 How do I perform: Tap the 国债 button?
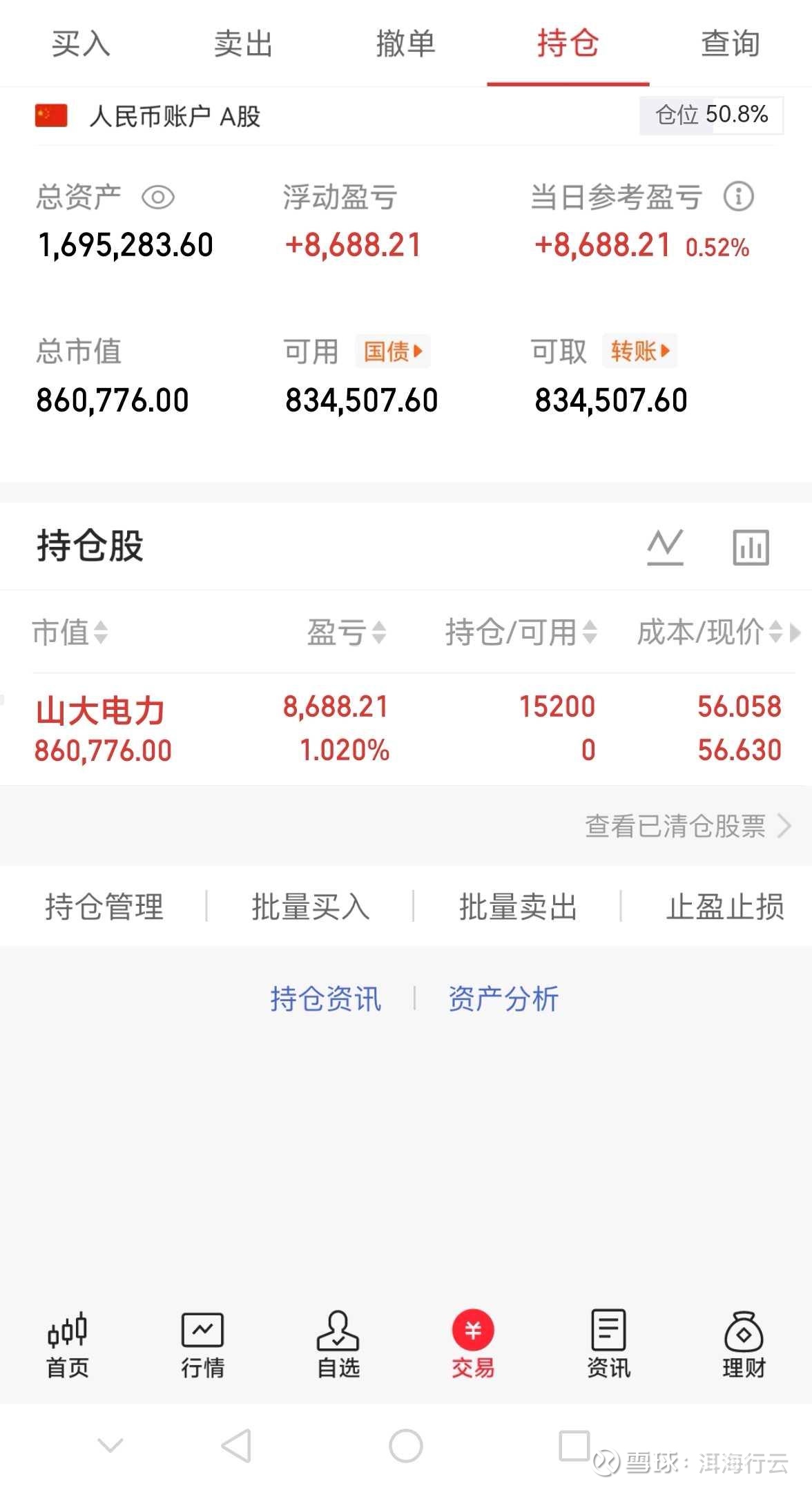393,351
